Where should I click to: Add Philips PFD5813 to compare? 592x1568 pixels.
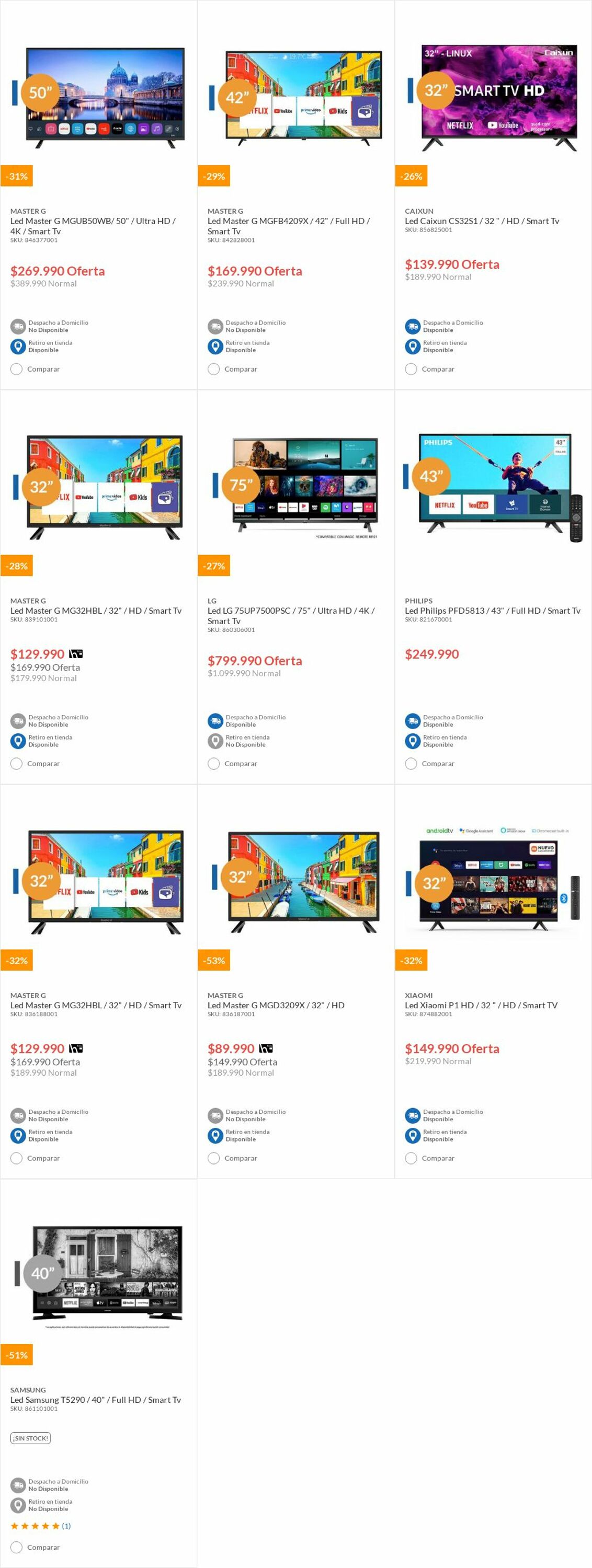click(411, 763)
